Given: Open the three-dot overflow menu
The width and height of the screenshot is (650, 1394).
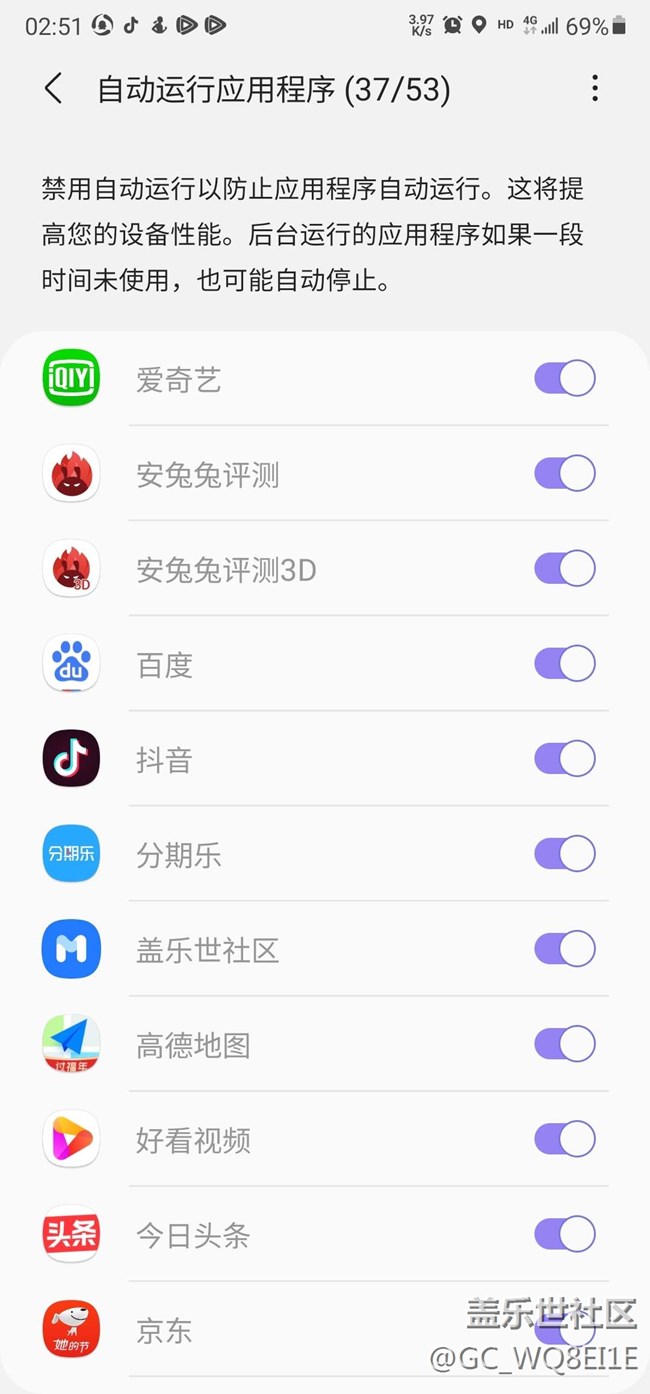Looking at the screenshot, I should pos(595,89).
